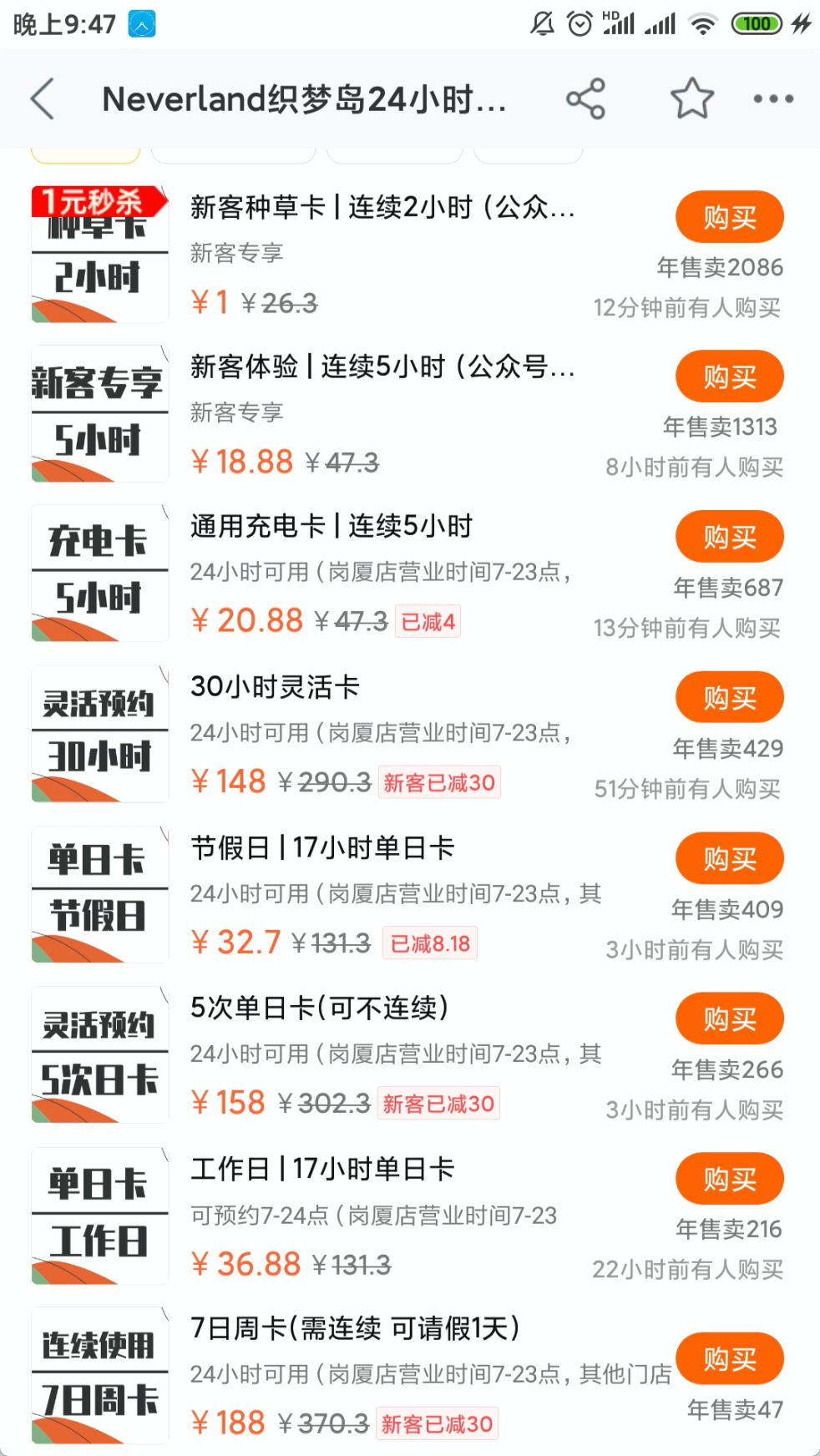Image resolution: width=820 pixels, height=1456 pixels.
Task: Favorite this store with the star
Action: (x=692, y=99)
